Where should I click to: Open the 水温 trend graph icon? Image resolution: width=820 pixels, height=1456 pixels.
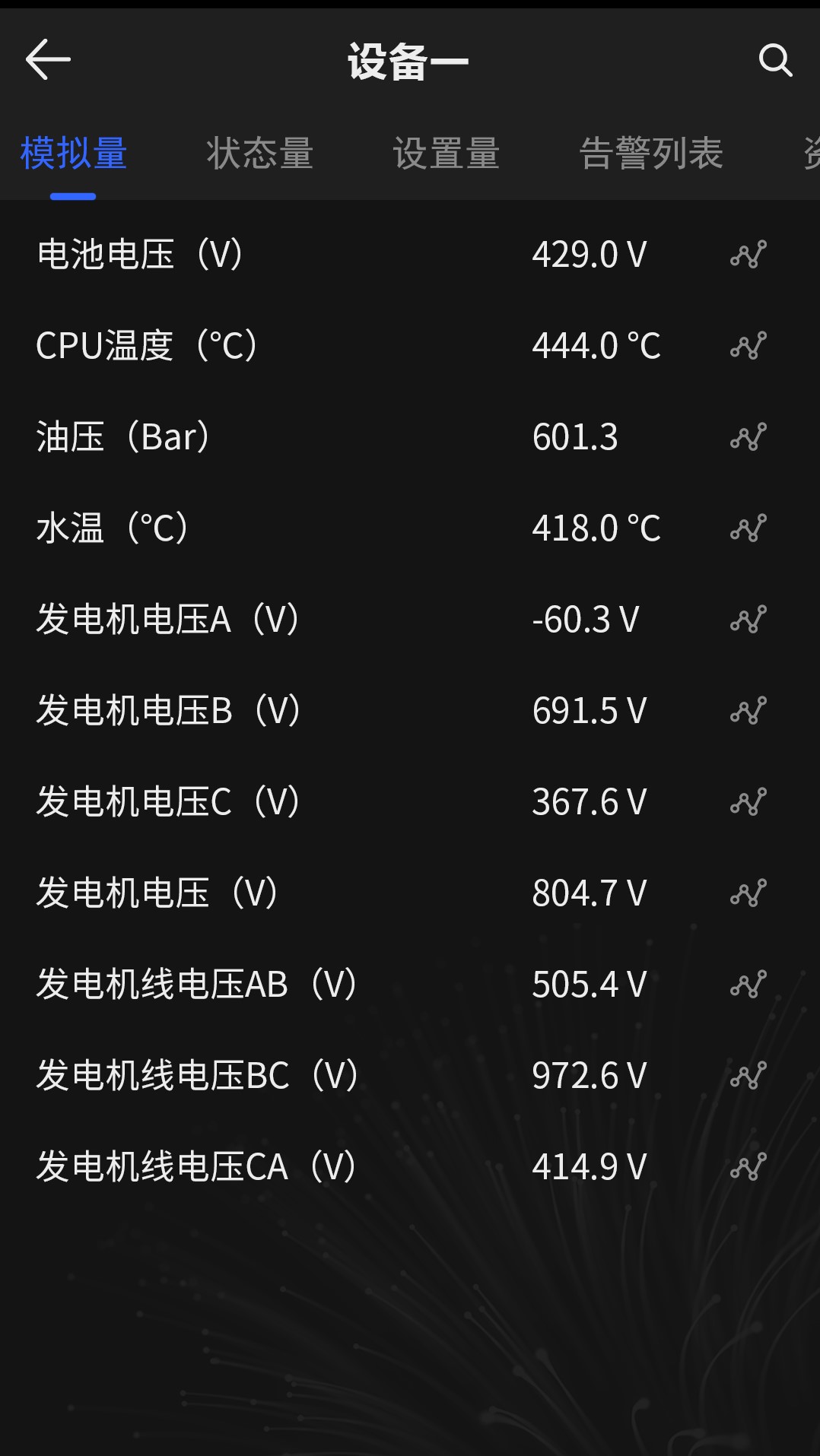[748, 528]
